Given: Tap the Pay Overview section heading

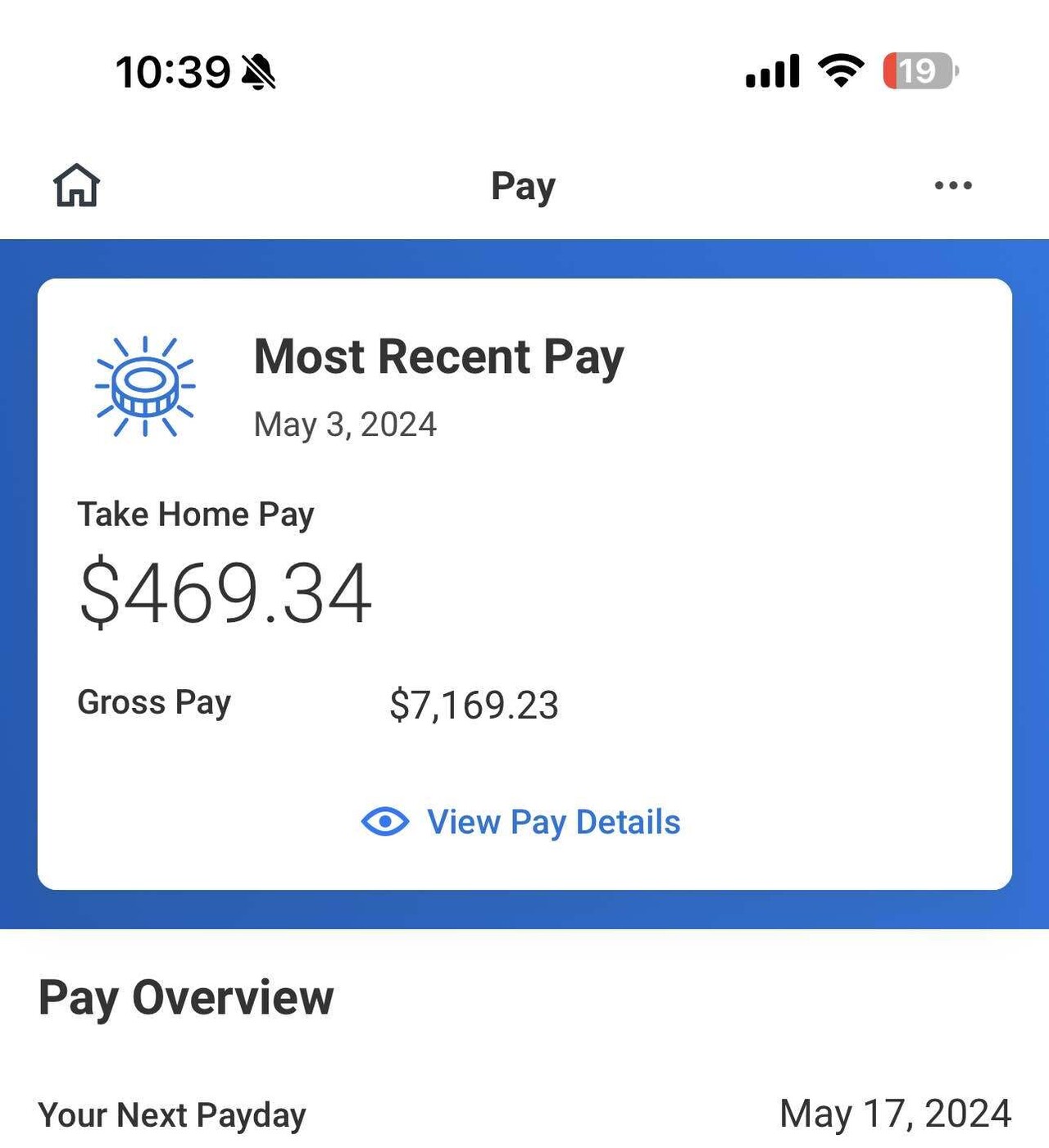Looking at the screenshot, I should tap(187, 996).
